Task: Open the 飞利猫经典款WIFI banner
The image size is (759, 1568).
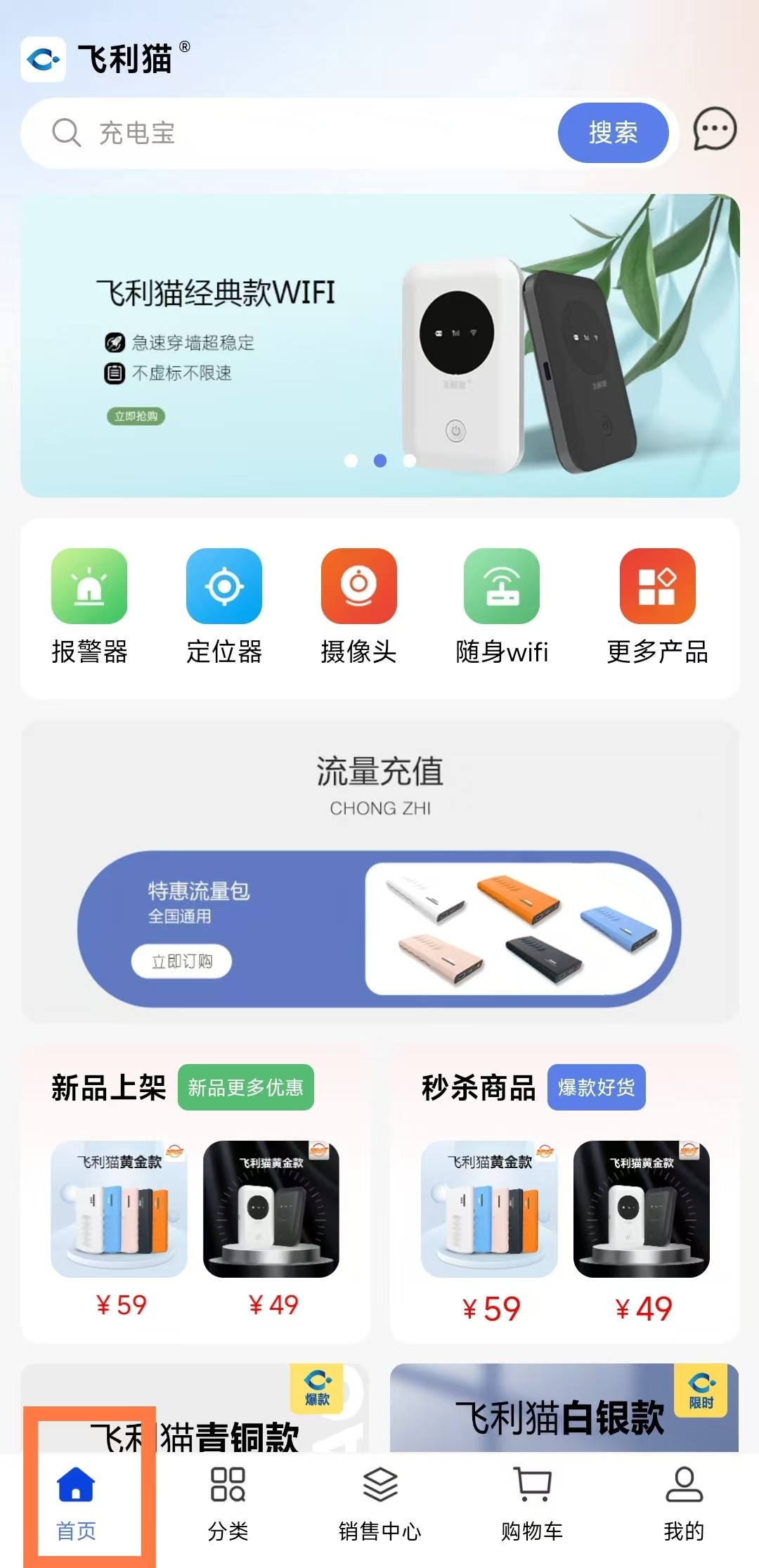Action: (379, 345)
